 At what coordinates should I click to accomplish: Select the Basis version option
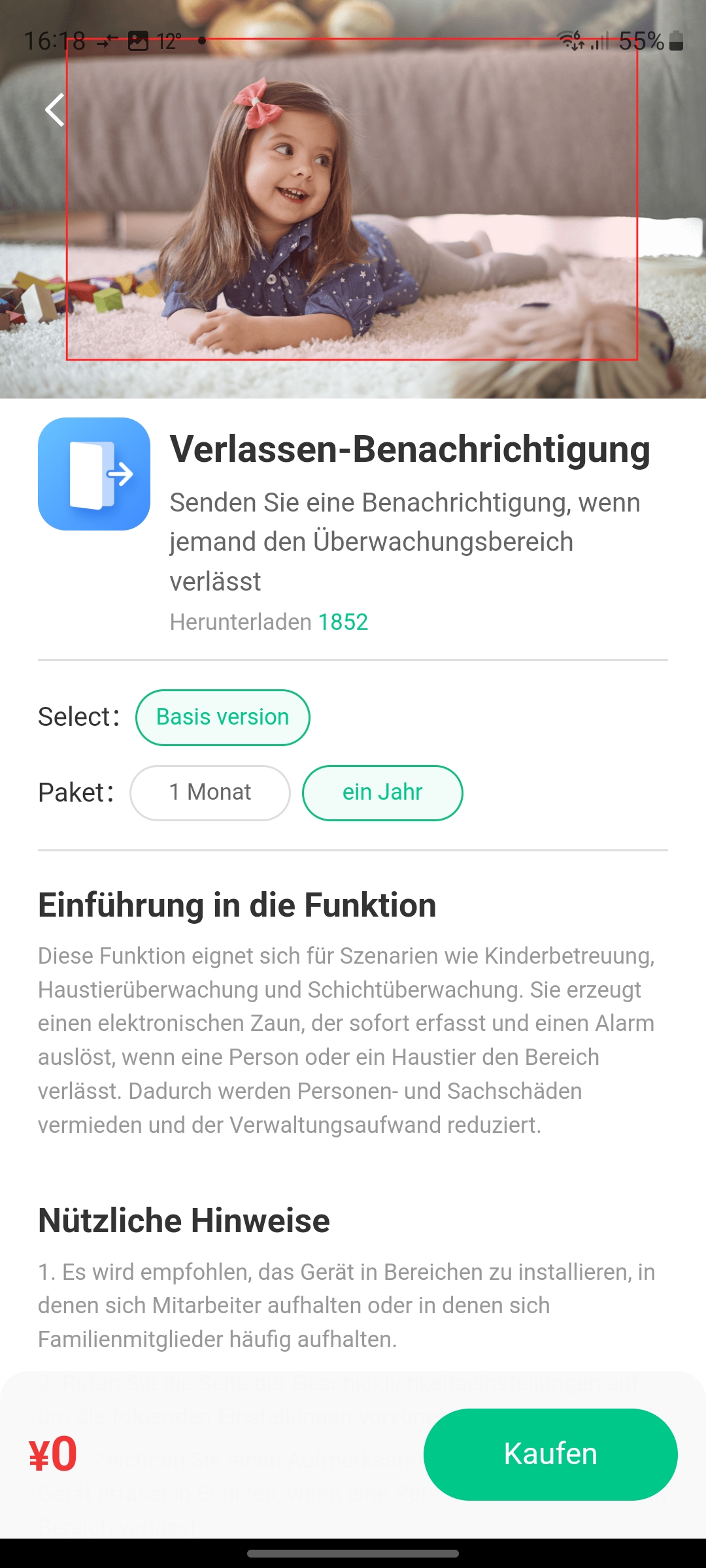pos(222,717)
